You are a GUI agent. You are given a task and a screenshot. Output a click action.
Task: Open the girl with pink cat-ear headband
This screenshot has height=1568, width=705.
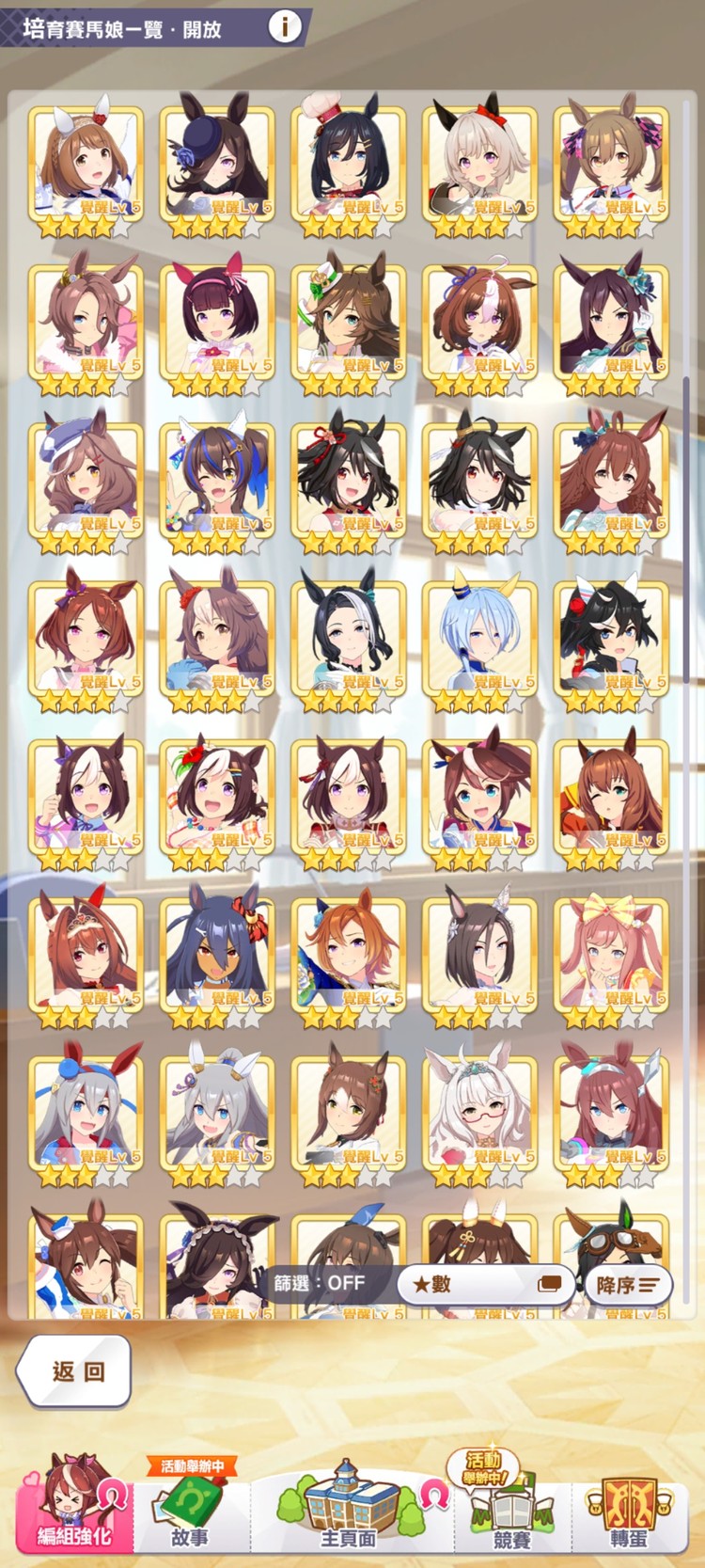point(217,323)
